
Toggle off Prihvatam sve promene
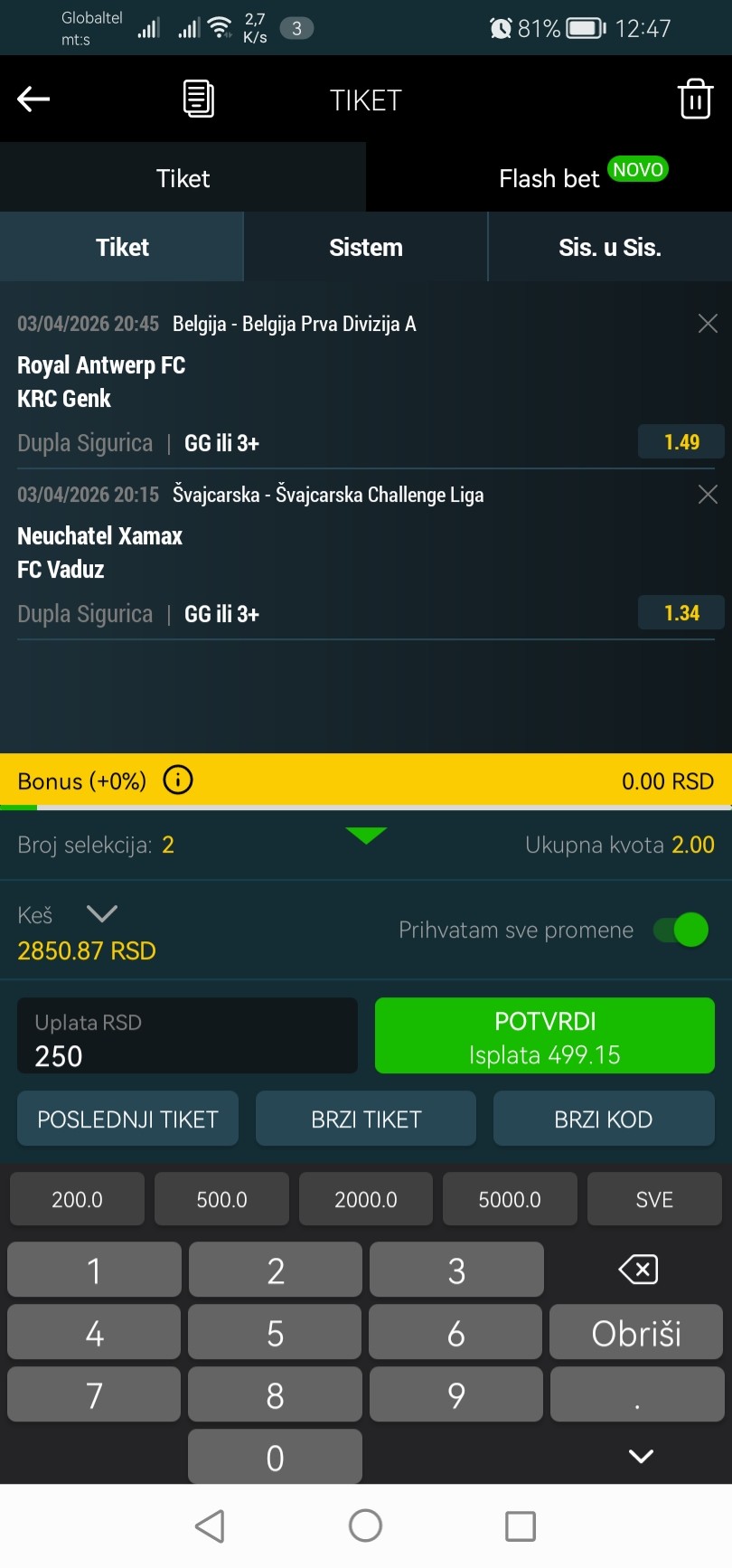click(x=682, y=930)
